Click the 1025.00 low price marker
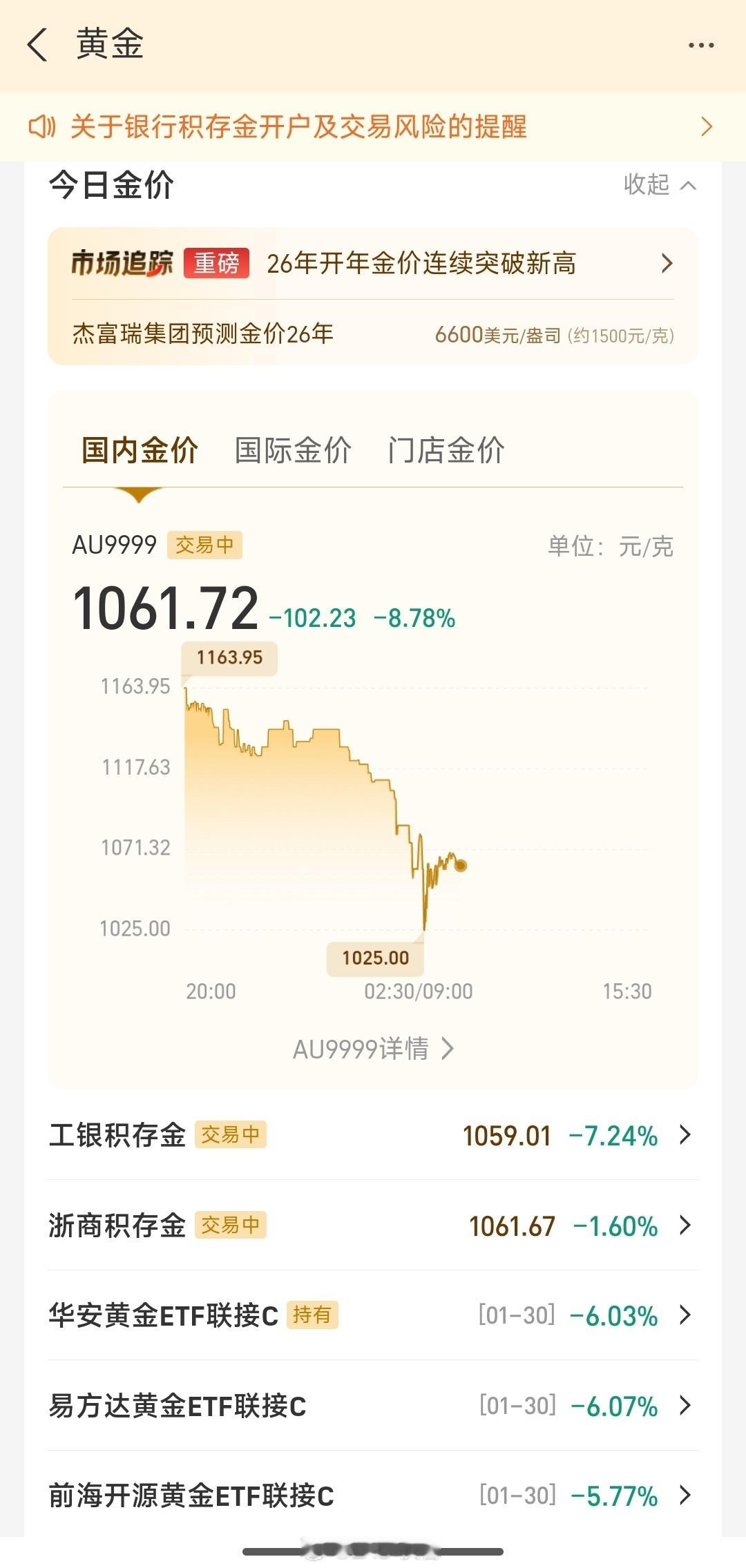This screenshot has width=746, height=1568. coord(374,957)
